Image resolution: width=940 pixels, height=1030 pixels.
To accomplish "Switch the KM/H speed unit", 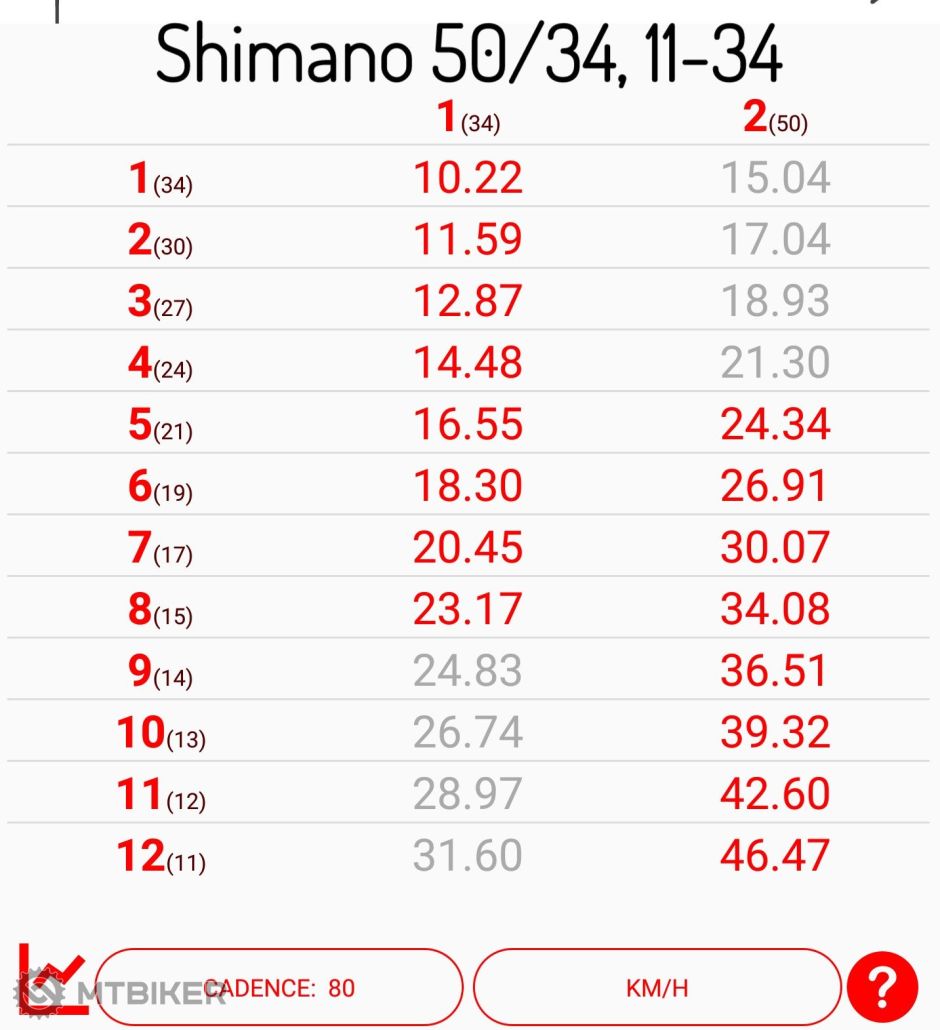I will pyautogui.click(x=657, y=988).
